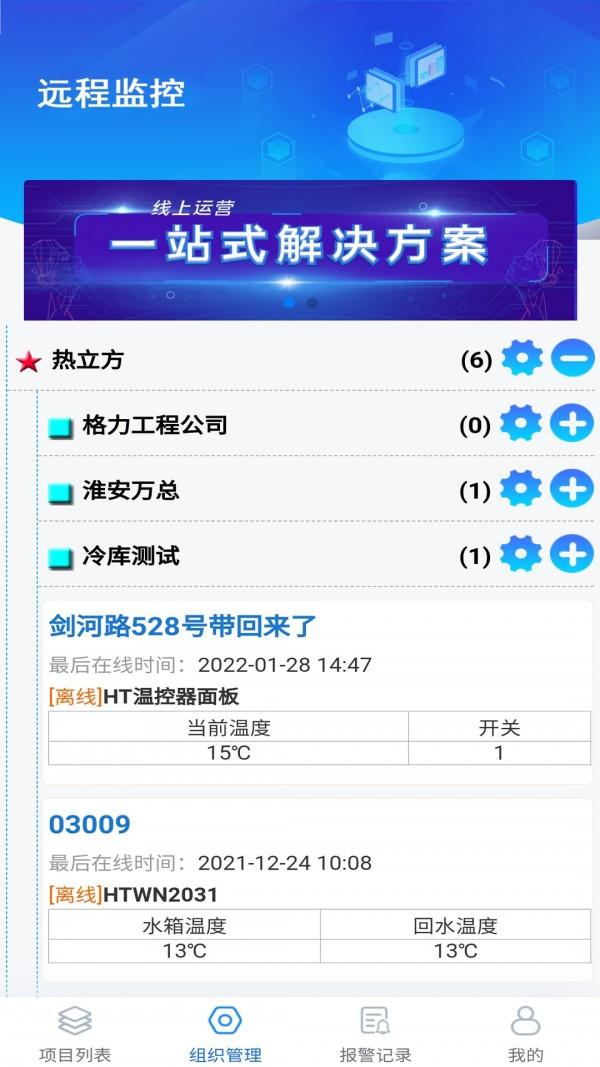Switch to the 项目列表 tab

(x=75, y=1034)
